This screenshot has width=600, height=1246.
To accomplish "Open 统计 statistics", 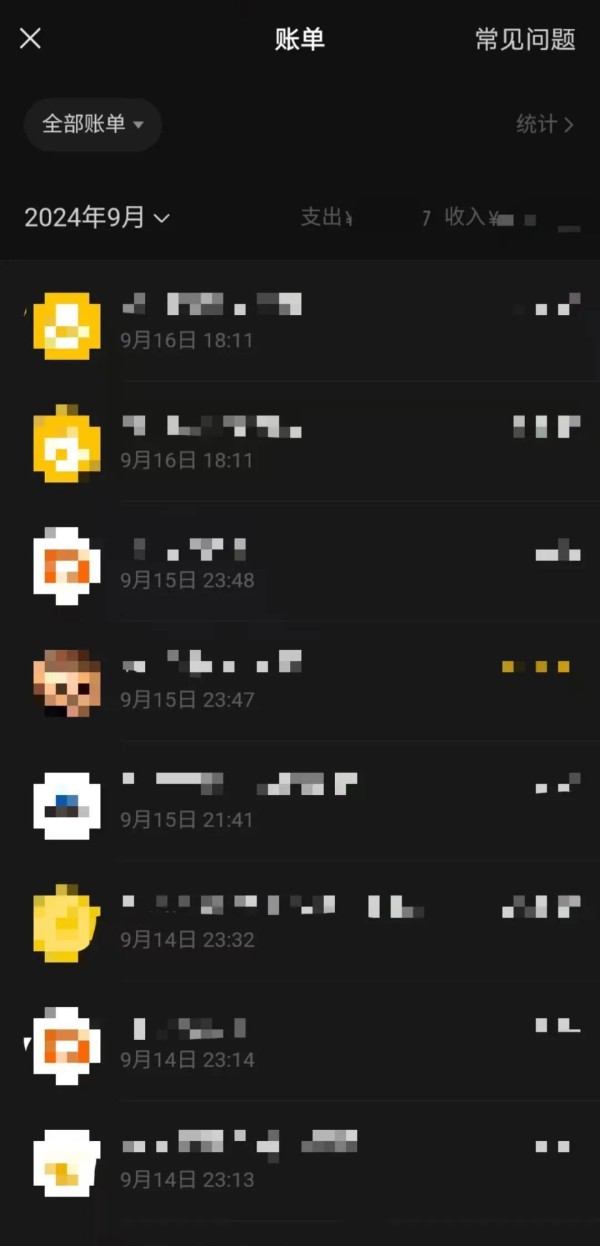I will (x=545, y=124).
